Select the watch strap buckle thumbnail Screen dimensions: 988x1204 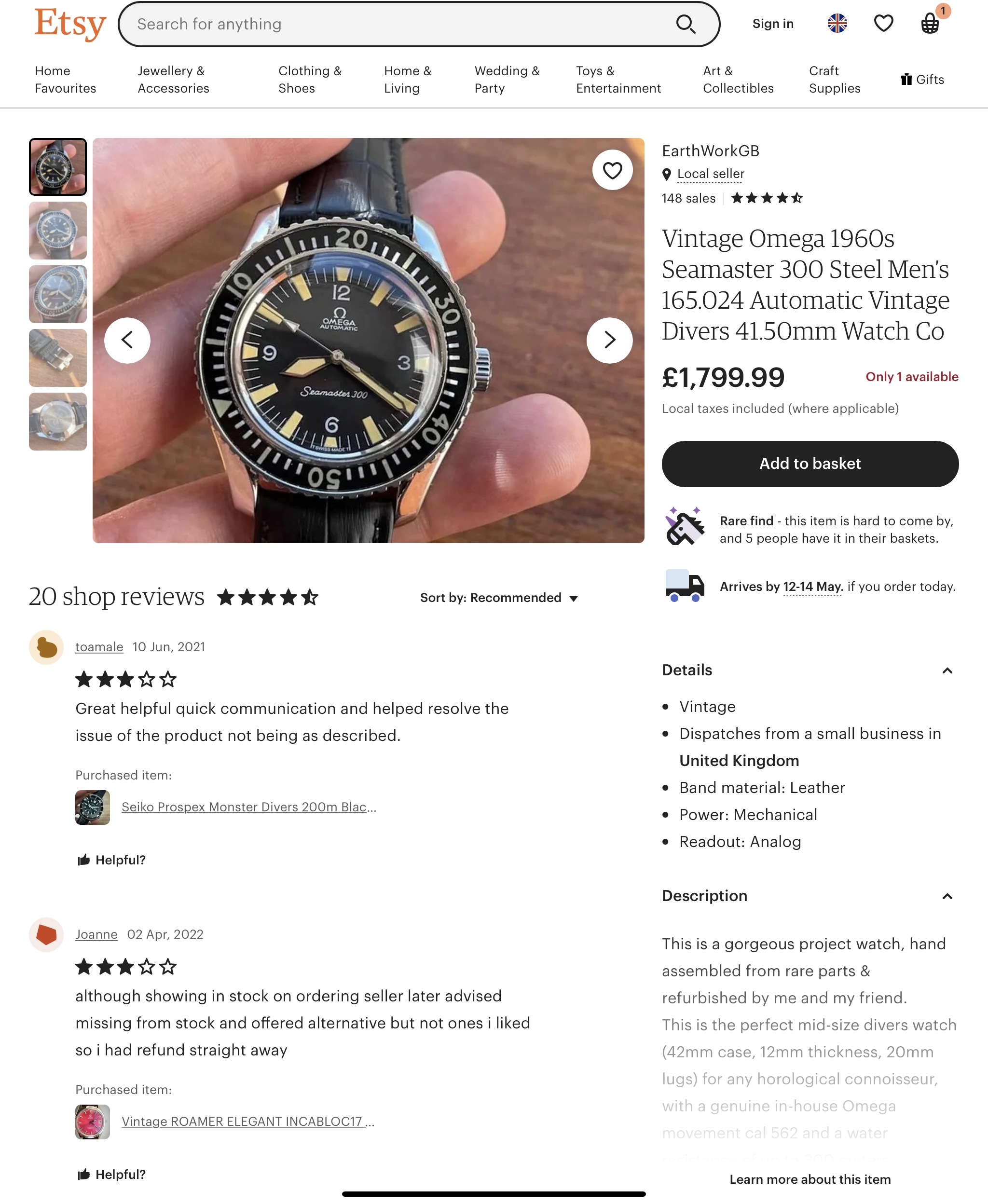pos(58,358)
